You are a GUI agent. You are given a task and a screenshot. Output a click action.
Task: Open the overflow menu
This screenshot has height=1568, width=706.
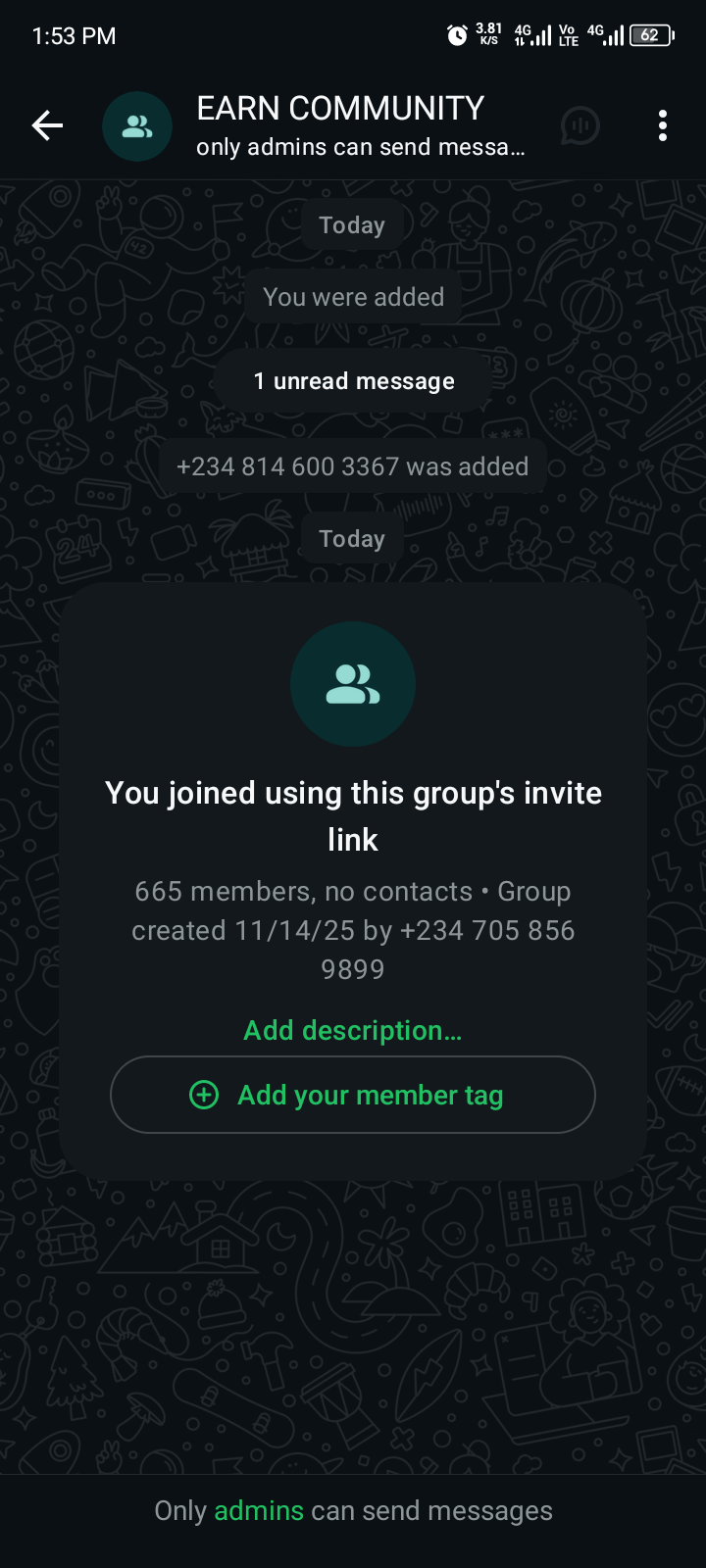point(663,125)
